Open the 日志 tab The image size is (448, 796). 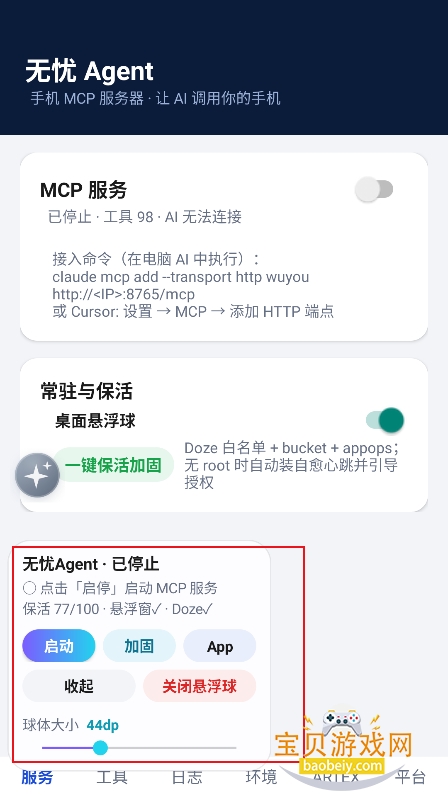[186, 777]
